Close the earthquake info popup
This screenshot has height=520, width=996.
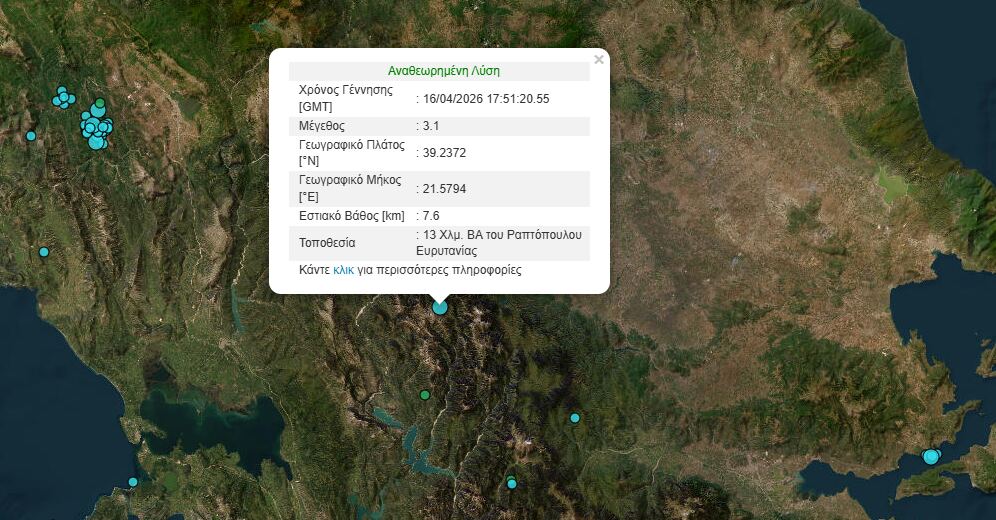click(598, 60)
